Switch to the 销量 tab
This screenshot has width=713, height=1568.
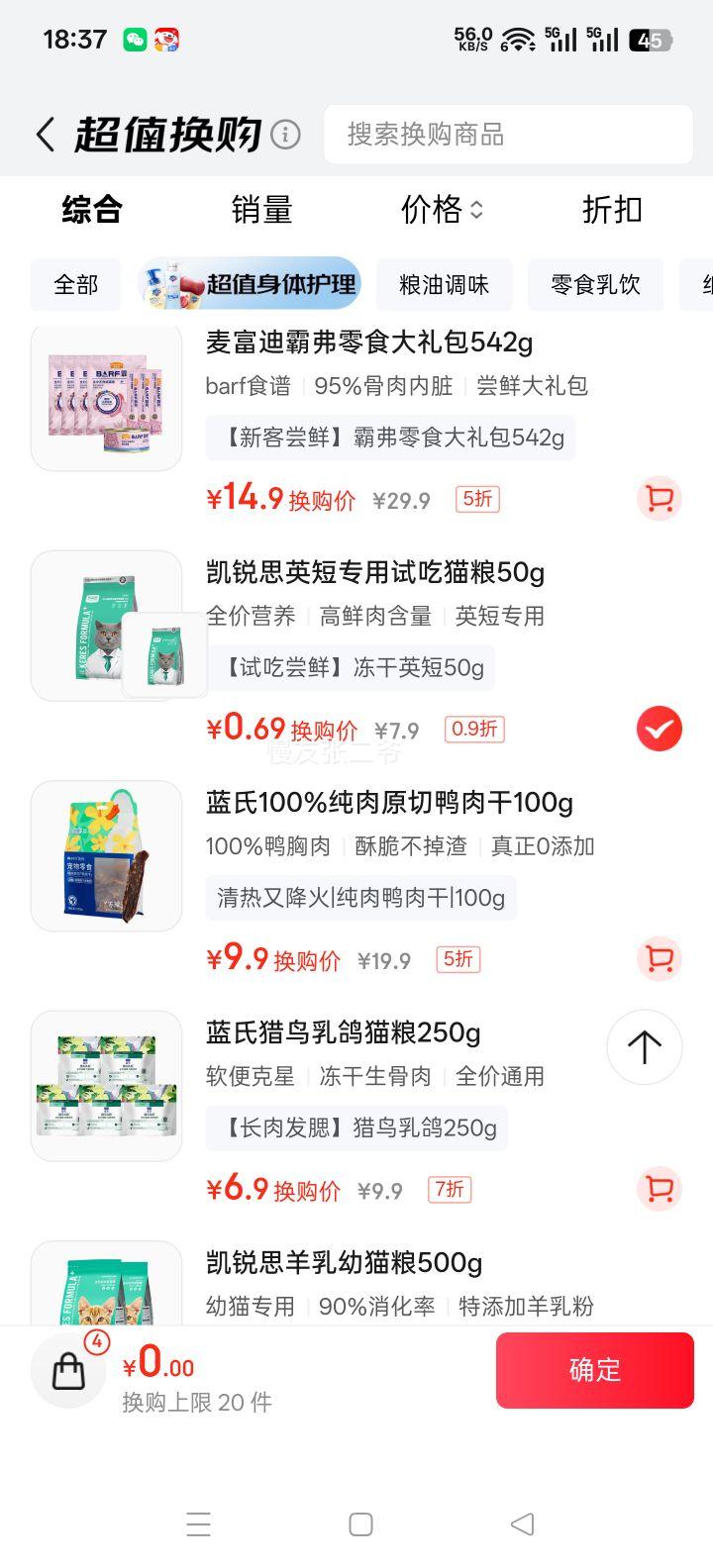[261, 210]
